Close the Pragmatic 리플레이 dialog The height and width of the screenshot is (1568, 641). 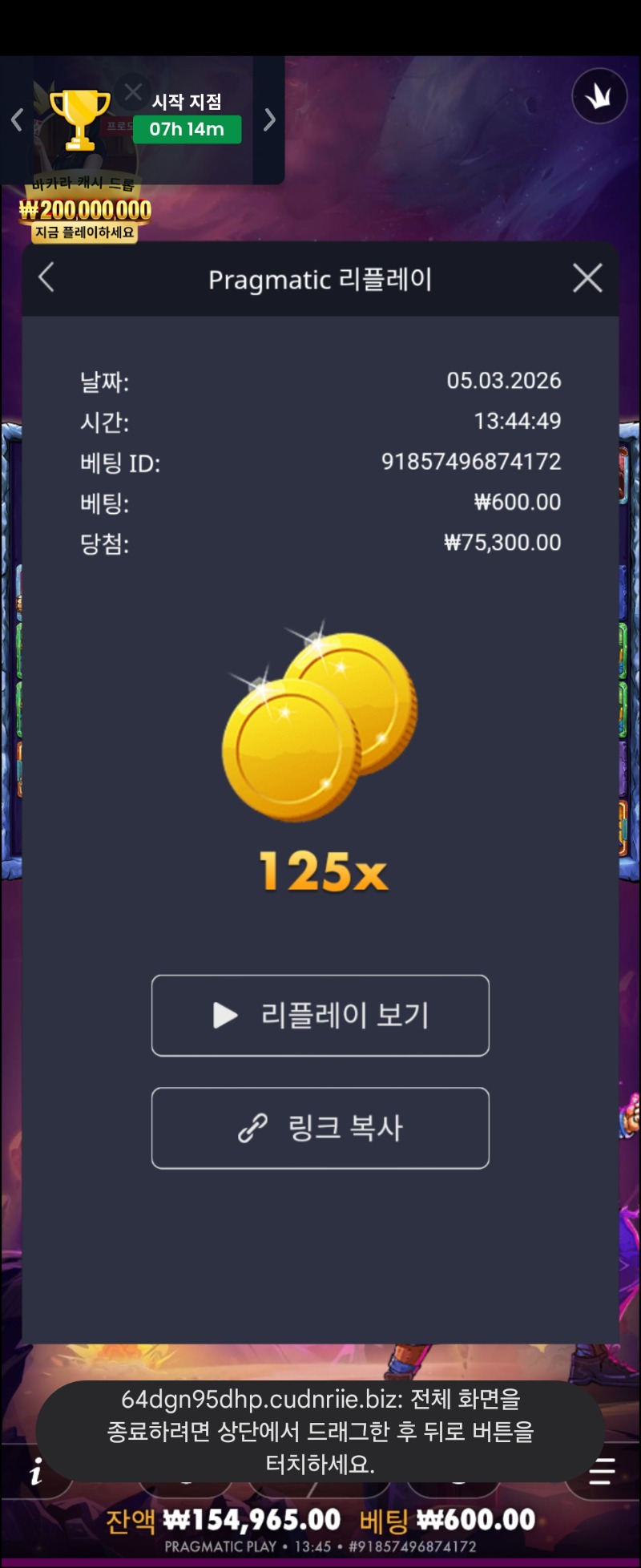(x=587, y=278)
